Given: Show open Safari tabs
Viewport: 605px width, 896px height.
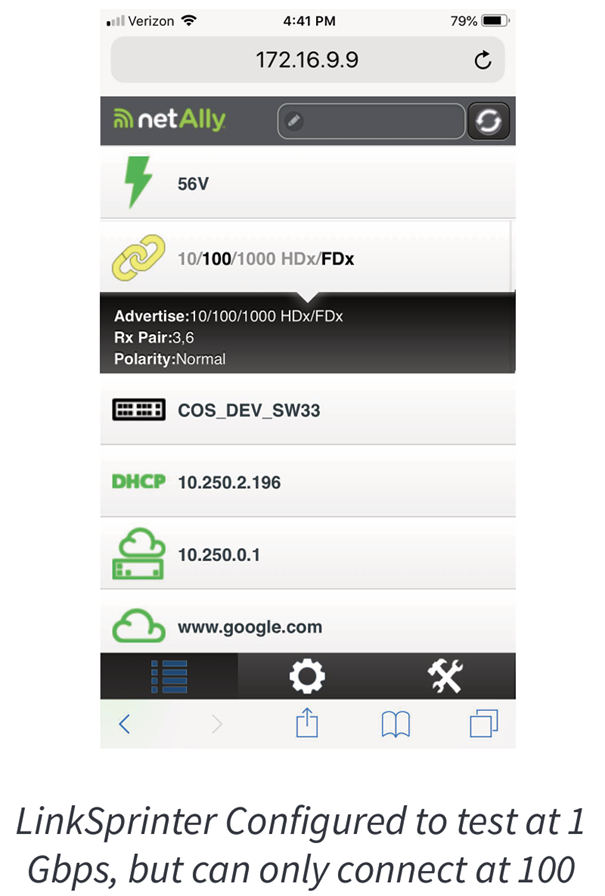Looking at the screenshot, I should pyautogui.click(x=484, y=724).
